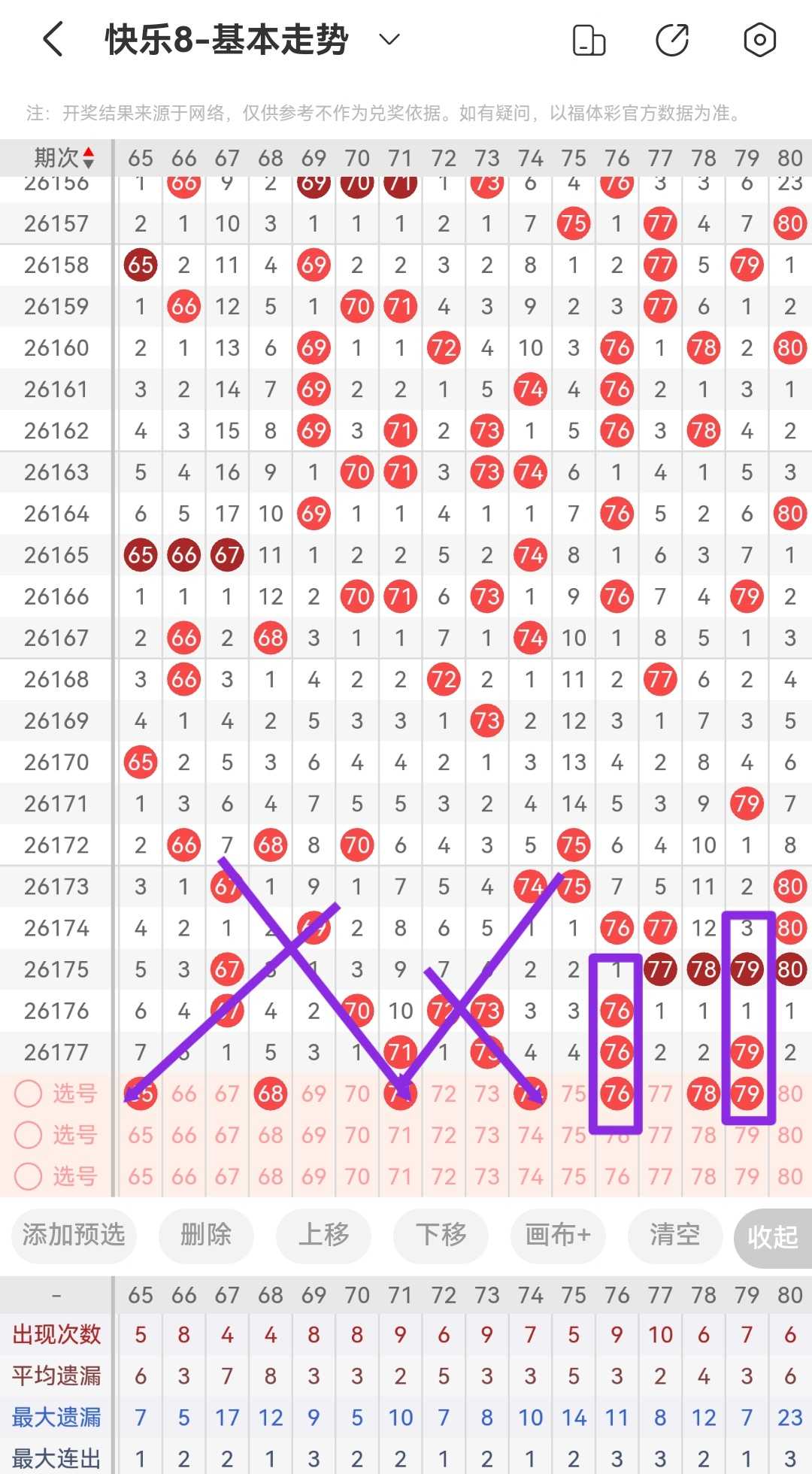
Task: Go back using the top-left arrow
Action: 53,39
